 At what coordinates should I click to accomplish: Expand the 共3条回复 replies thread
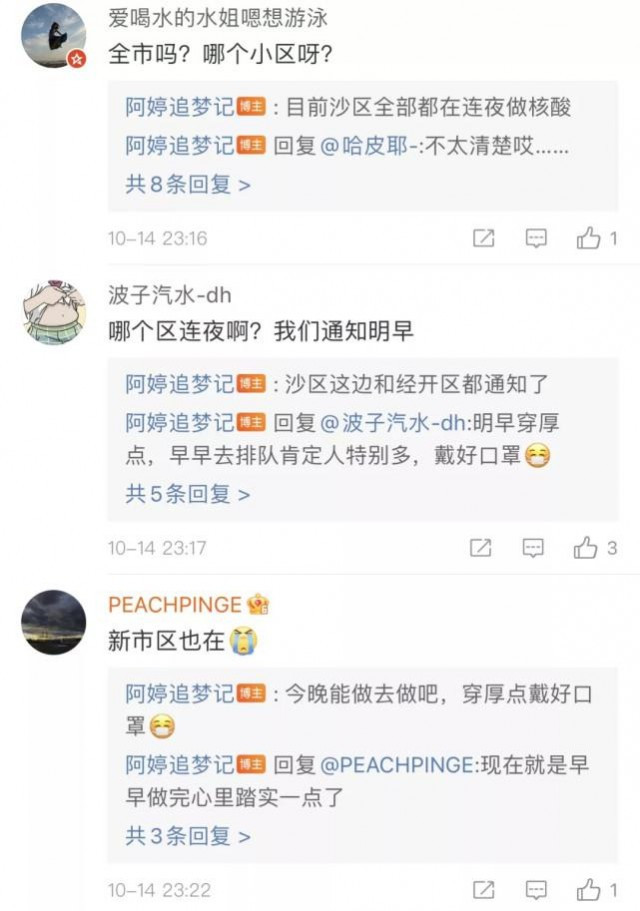[x=187, y=836]
